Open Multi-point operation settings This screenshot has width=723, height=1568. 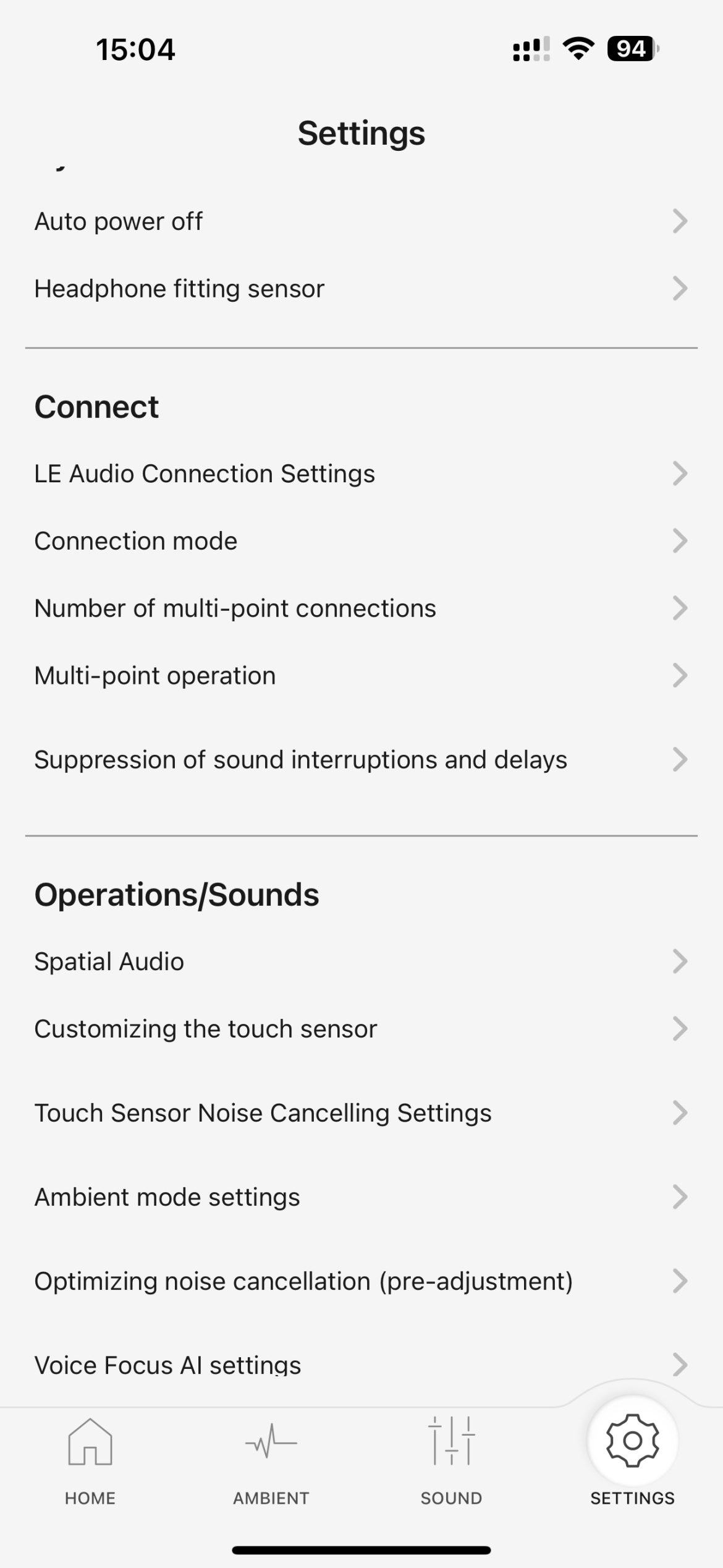361,676
